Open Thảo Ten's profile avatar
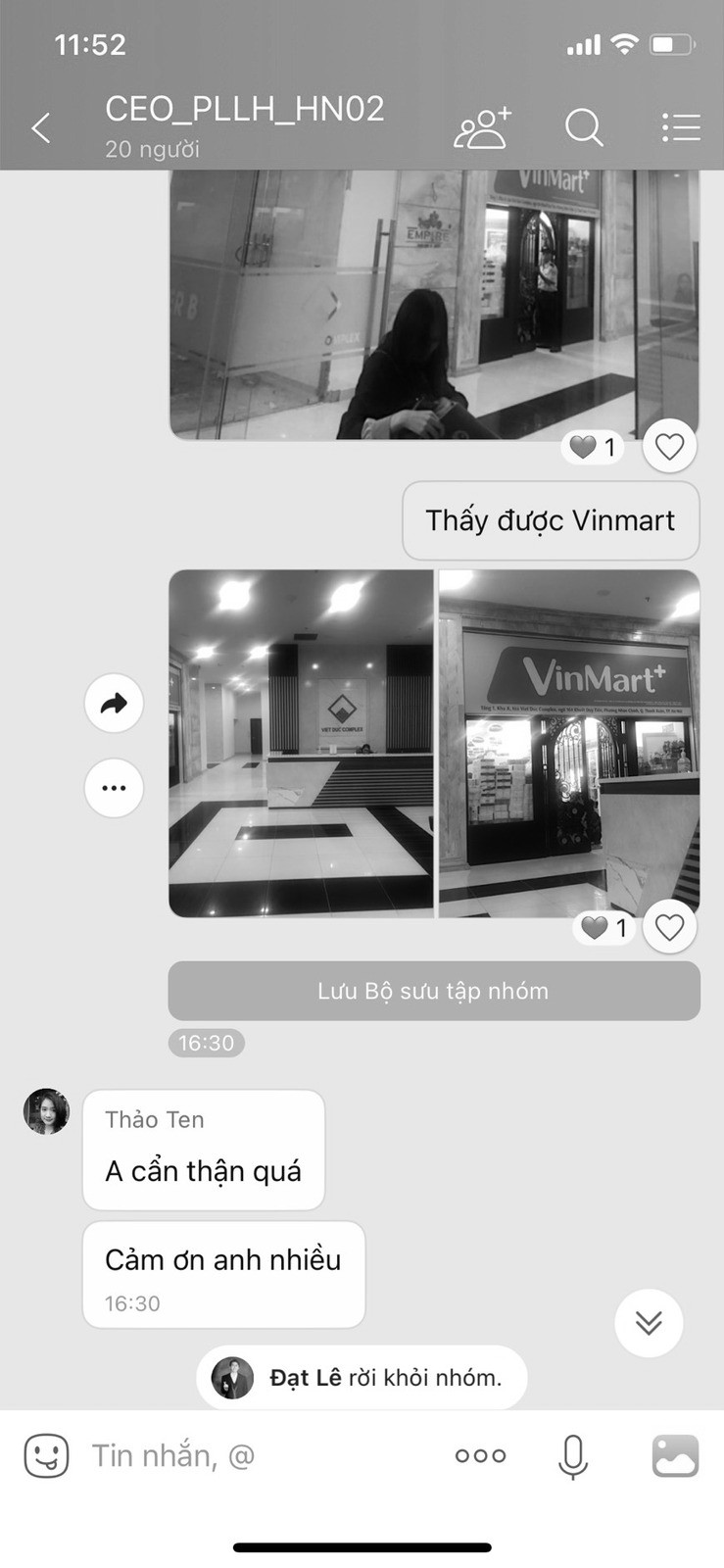This screenshot has height=1568, width=724. click(46, 1112)
